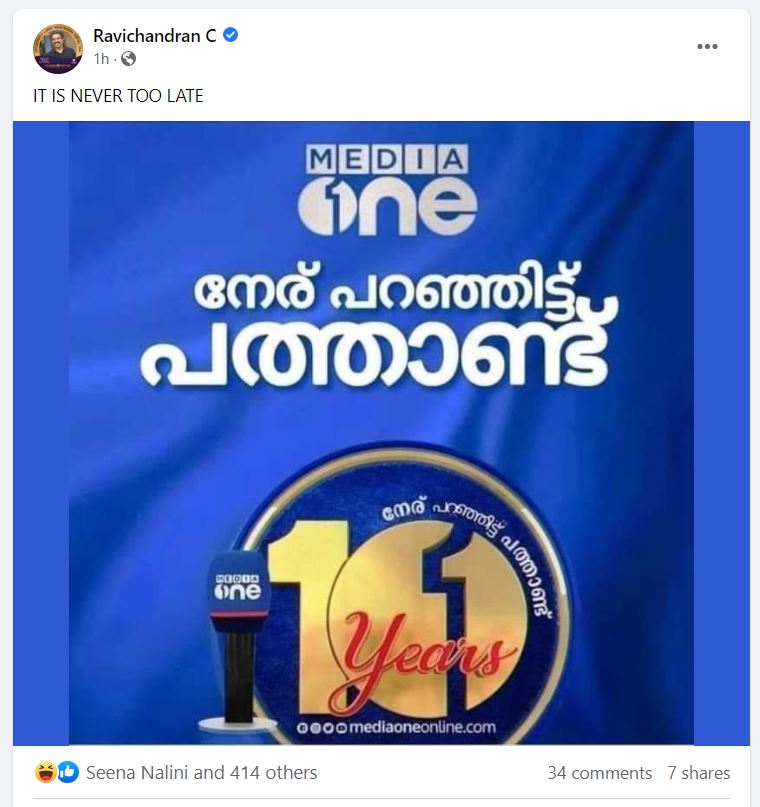Open the 34 comments

coord(599,773)
